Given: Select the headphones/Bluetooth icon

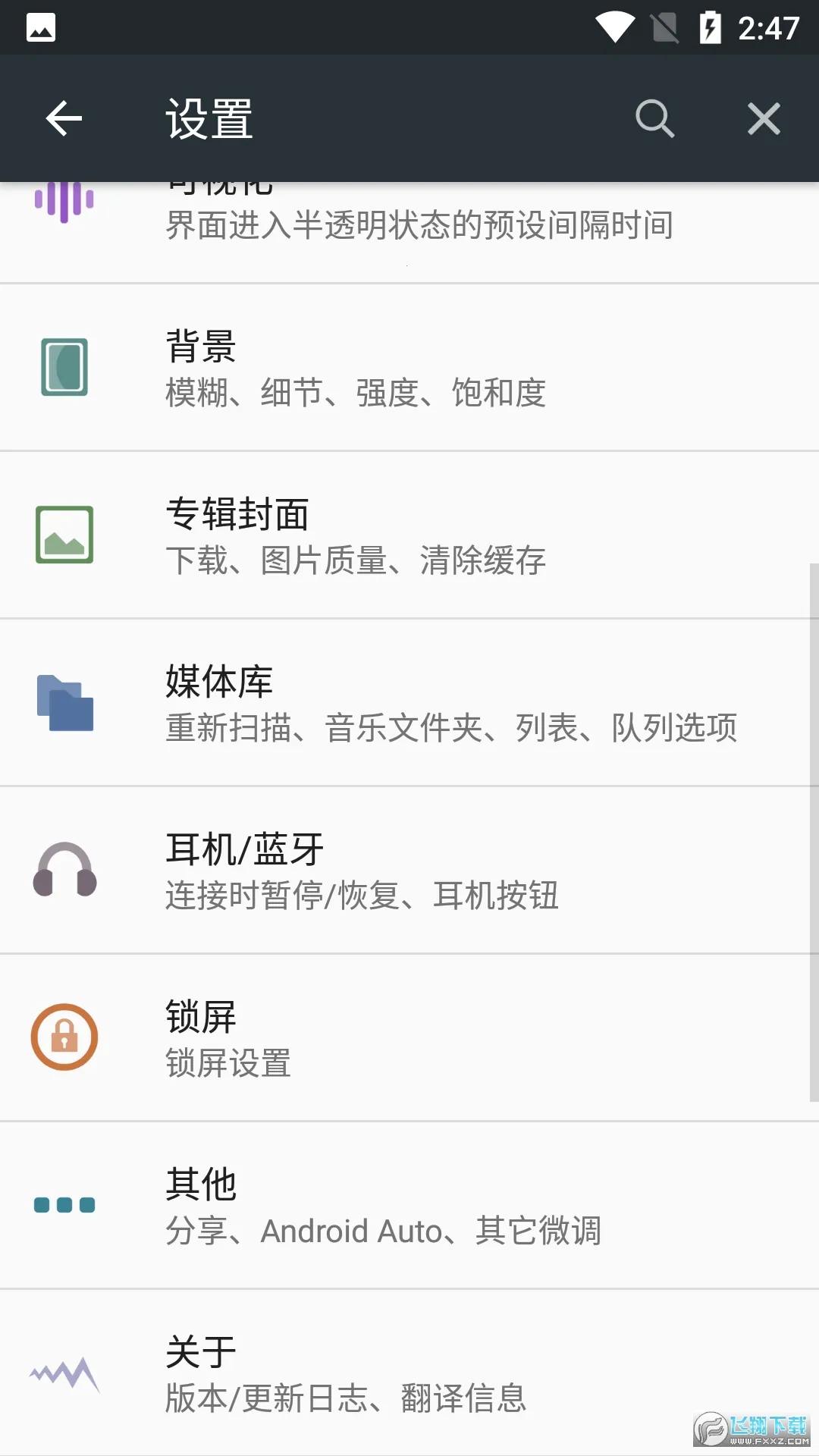Looking at the screenshot, I should coord(64,871).
